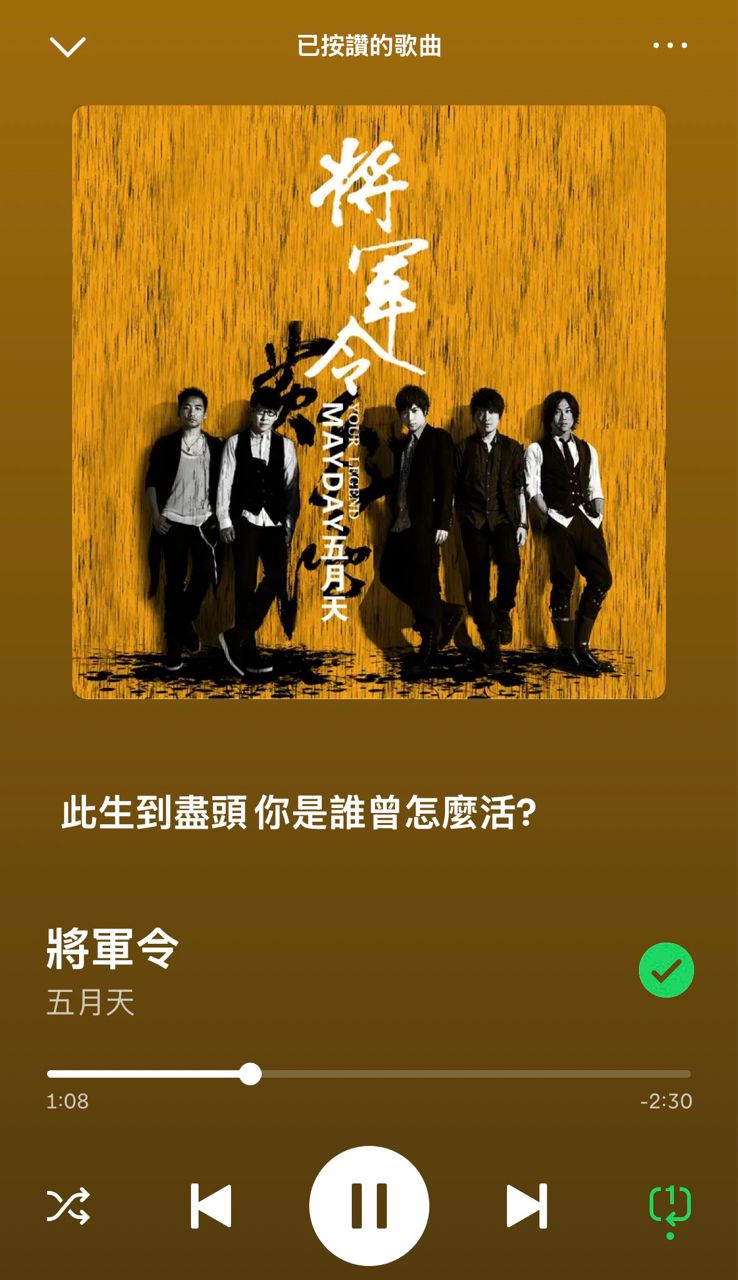Open artist 五月天
This screenshot has width=738, height=1280.
[90, 1003]
